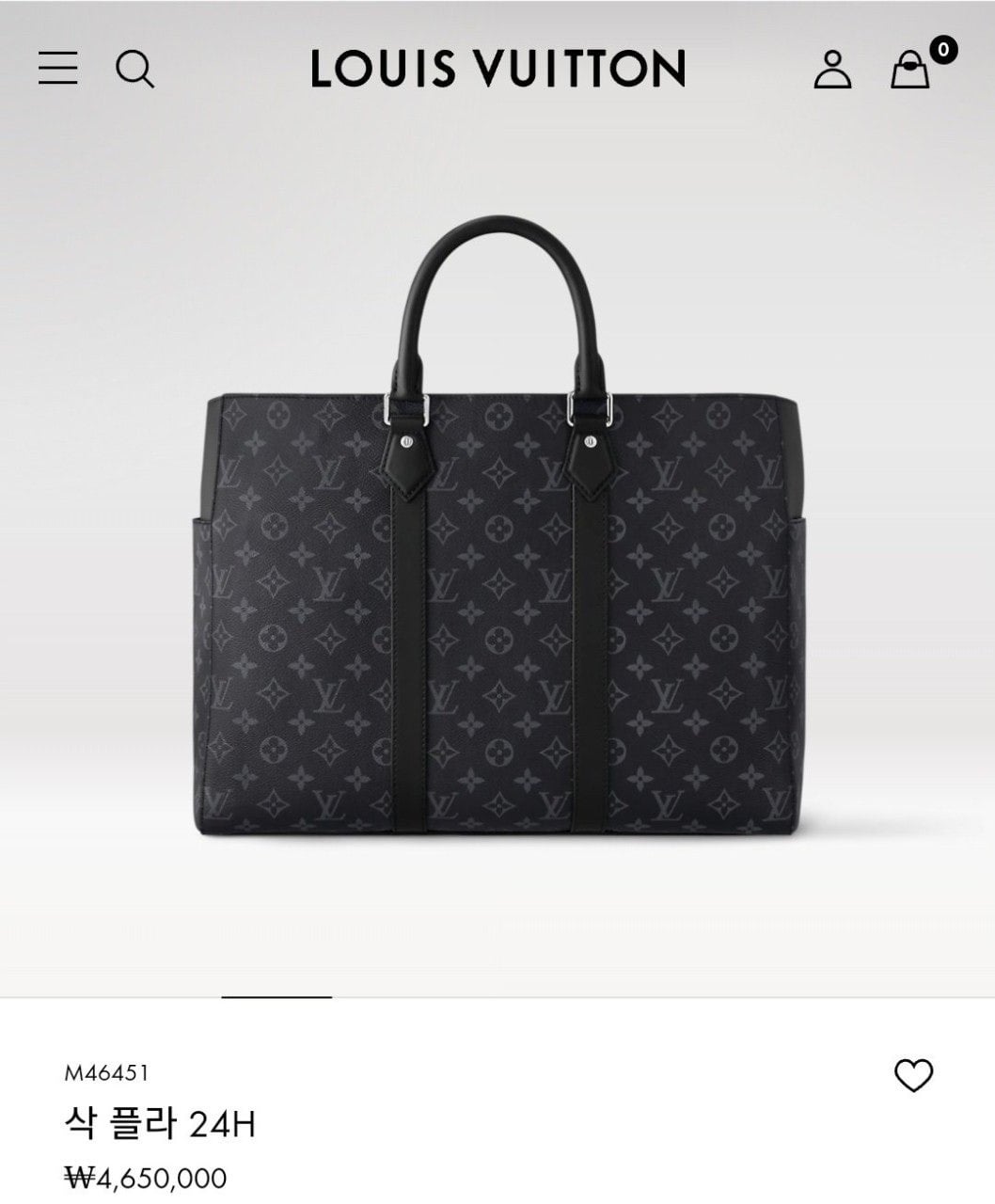This screenshot has width=995, height=1204.
Task: View the shopping bag
Action: [910, 69]
